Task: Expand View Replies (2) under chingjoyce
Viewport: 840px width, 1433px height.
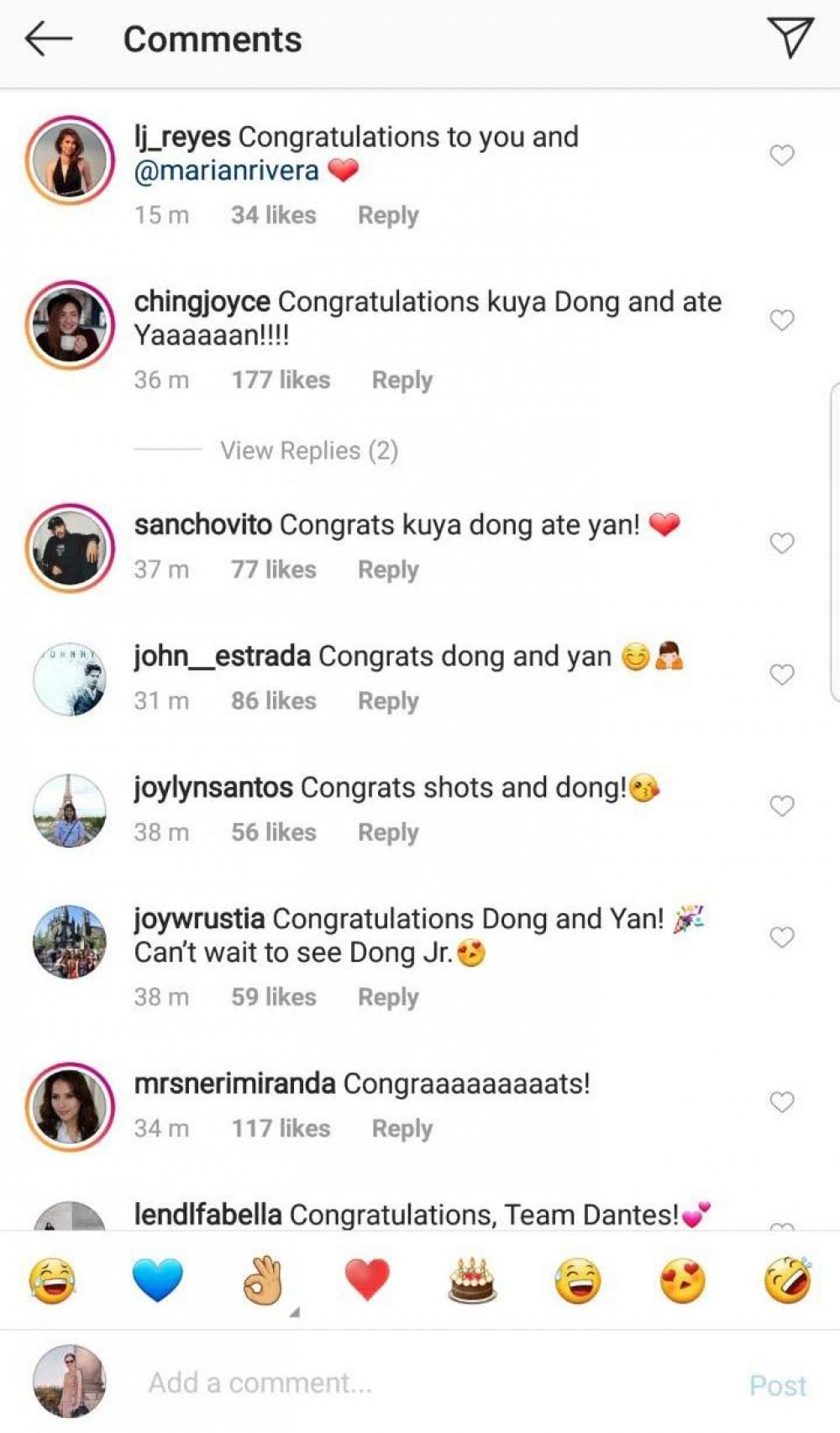Action: point(308,451)
